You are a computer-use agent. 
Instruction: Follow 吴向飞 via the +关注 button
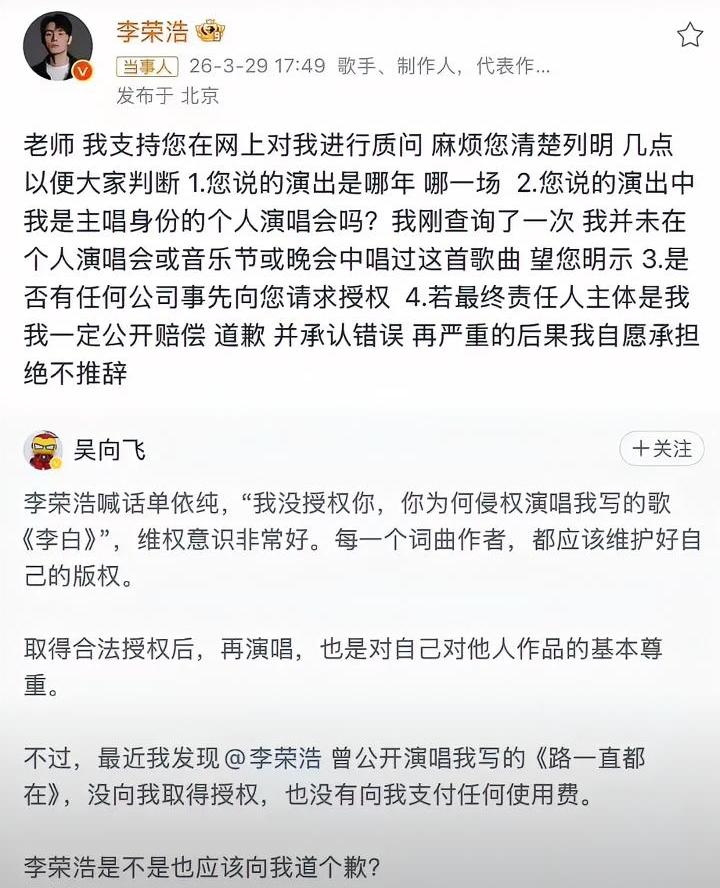[662, 449]
